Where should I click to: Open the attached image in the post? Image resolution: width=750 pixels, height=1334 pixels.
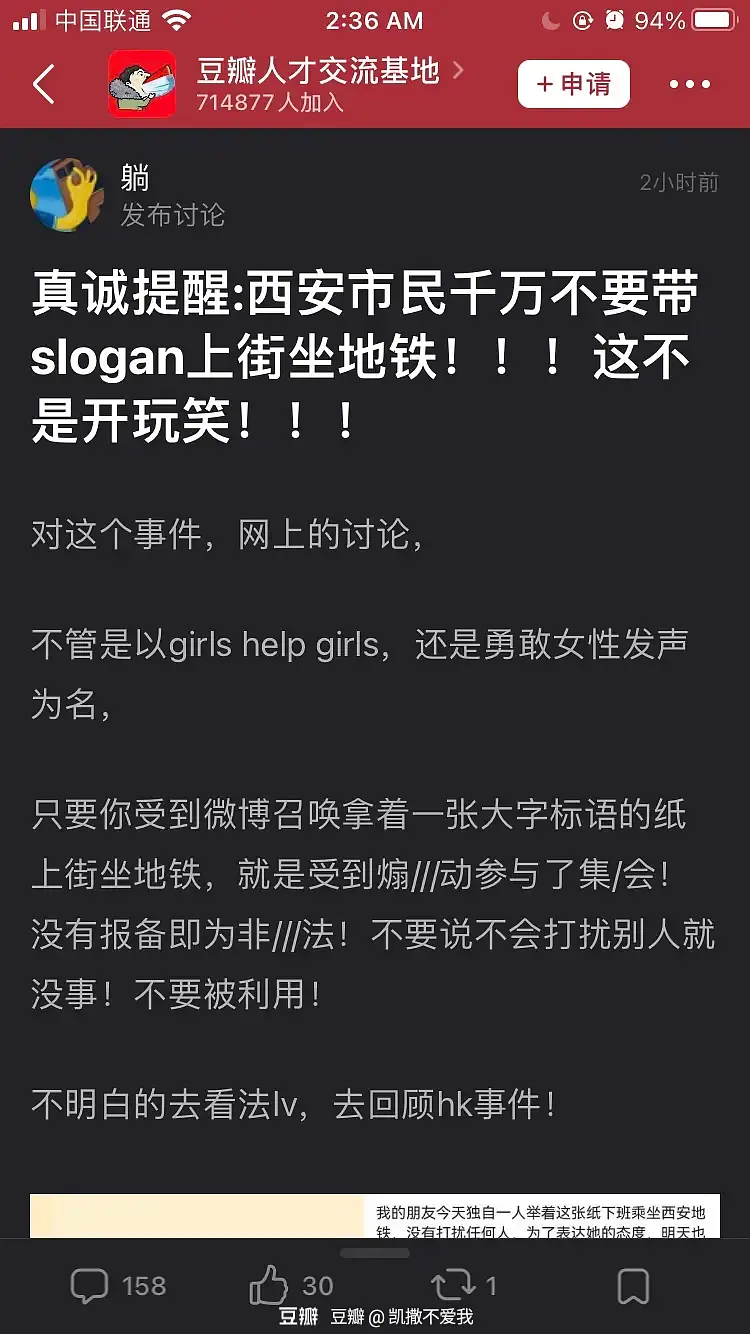tap(375, 1216)
